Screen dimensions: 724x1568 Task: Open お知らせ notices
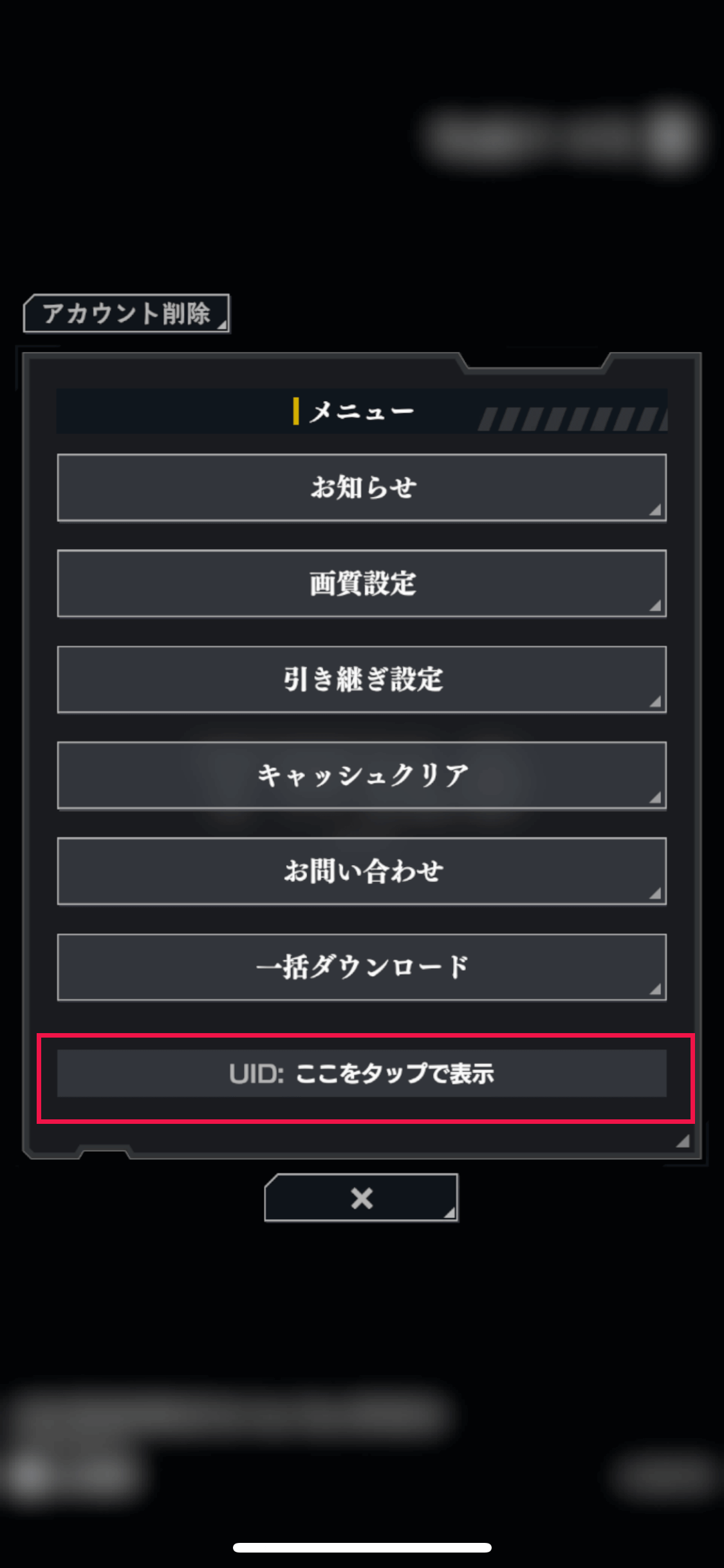[362, 487]
